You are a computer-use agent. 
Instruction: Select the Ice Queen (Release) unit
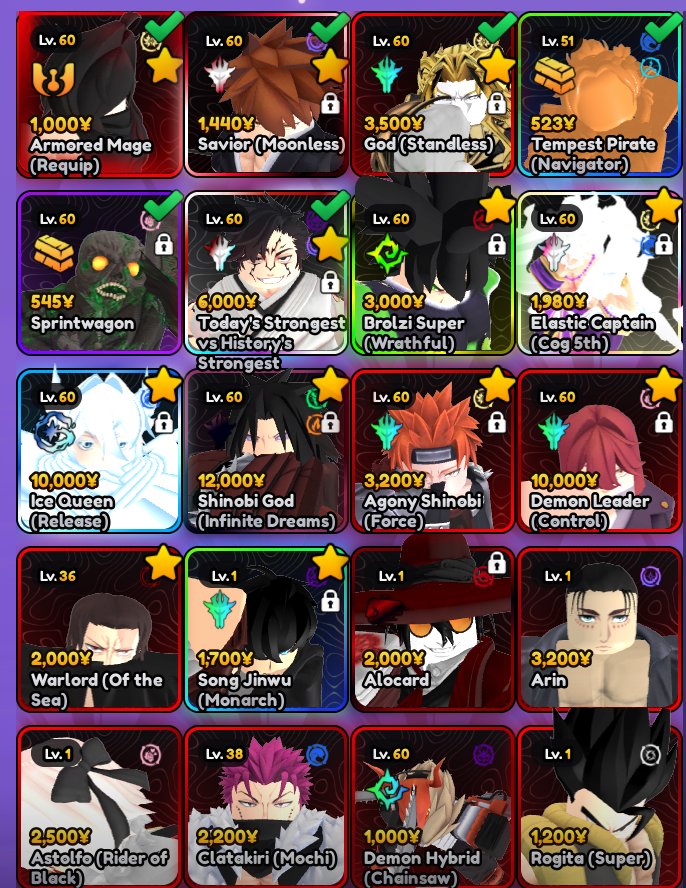pyautogui.click(x=100, y=451)
